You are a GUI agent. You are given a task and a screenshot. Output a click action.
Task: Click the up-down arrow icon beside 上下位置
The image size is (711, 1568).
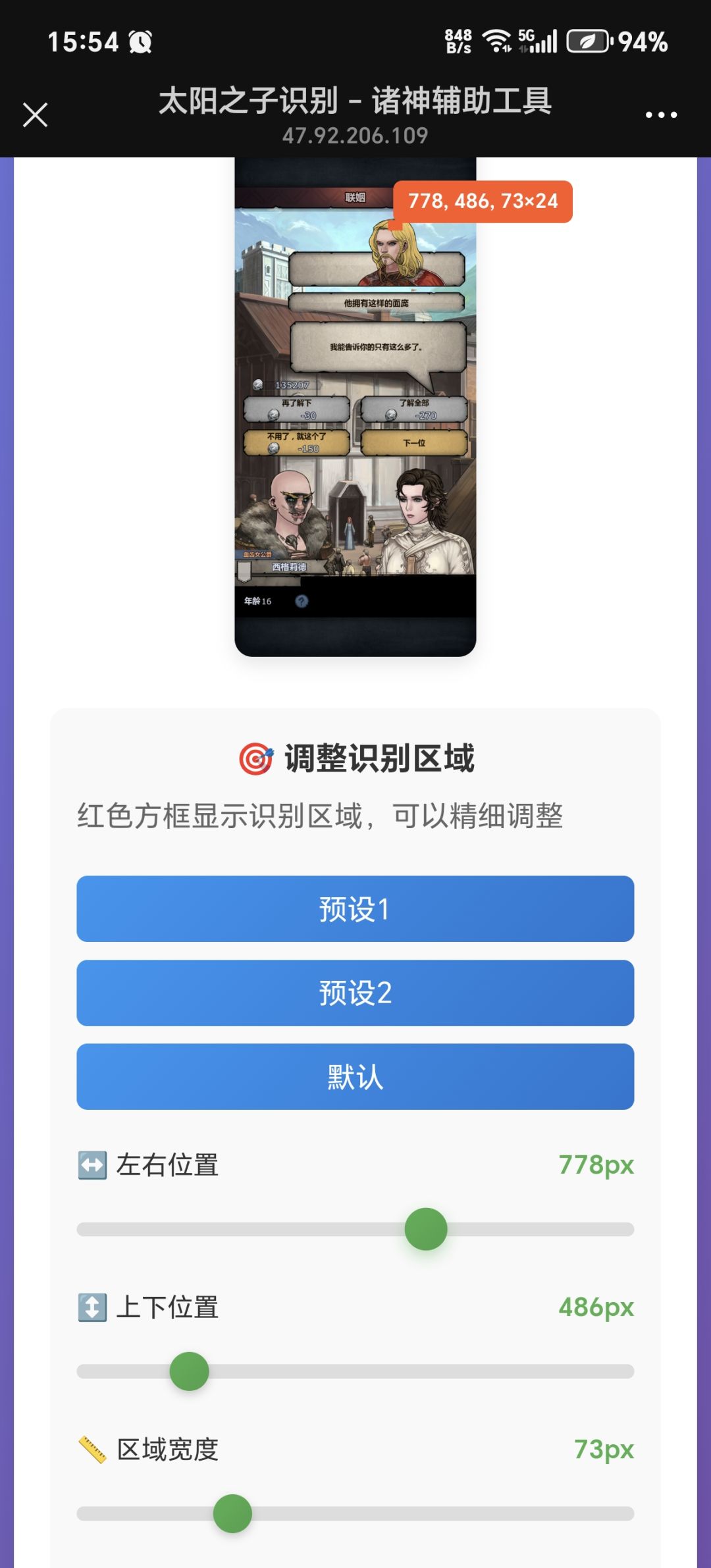click(92, 1306)
